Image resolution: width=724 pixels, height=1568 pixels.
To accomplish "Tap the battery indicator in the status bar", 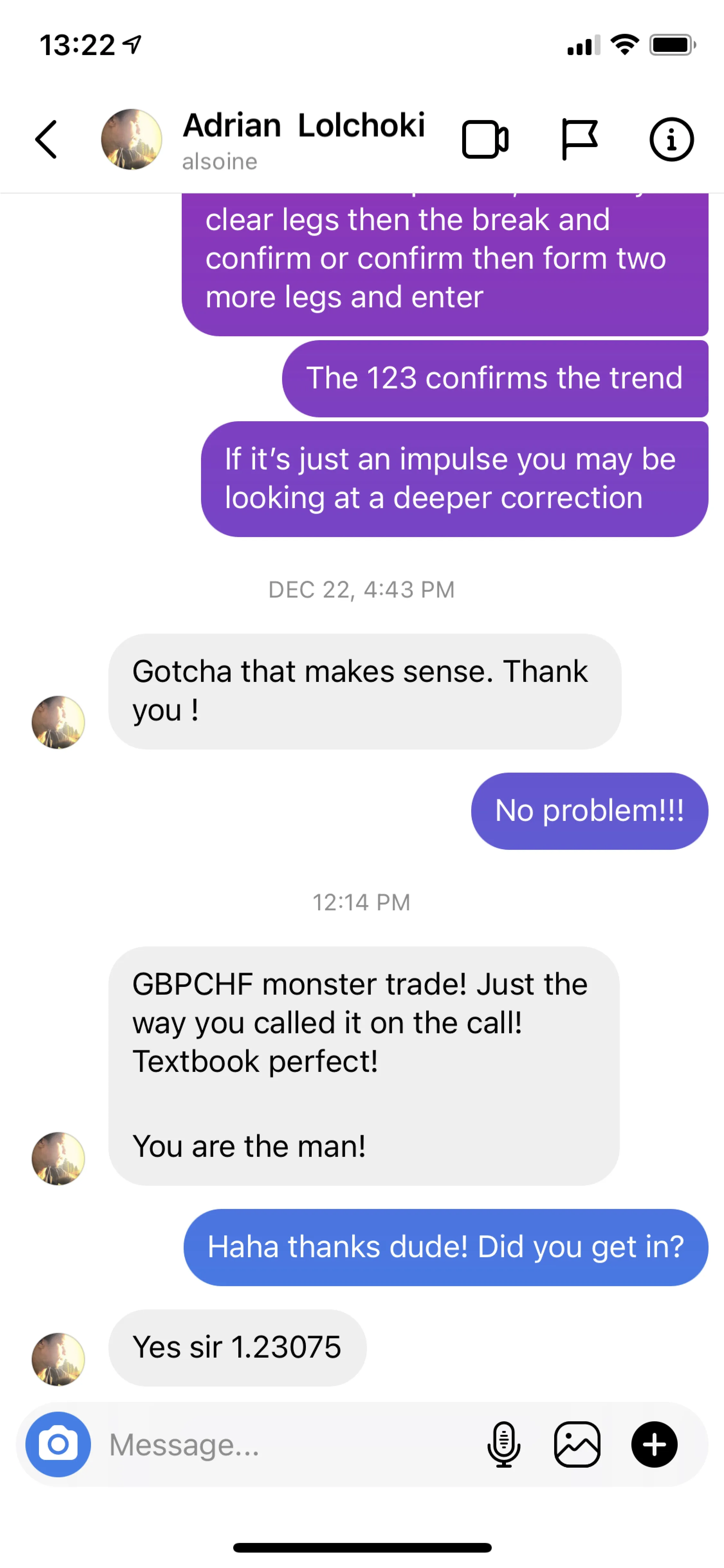I will (x=672, y=44).
